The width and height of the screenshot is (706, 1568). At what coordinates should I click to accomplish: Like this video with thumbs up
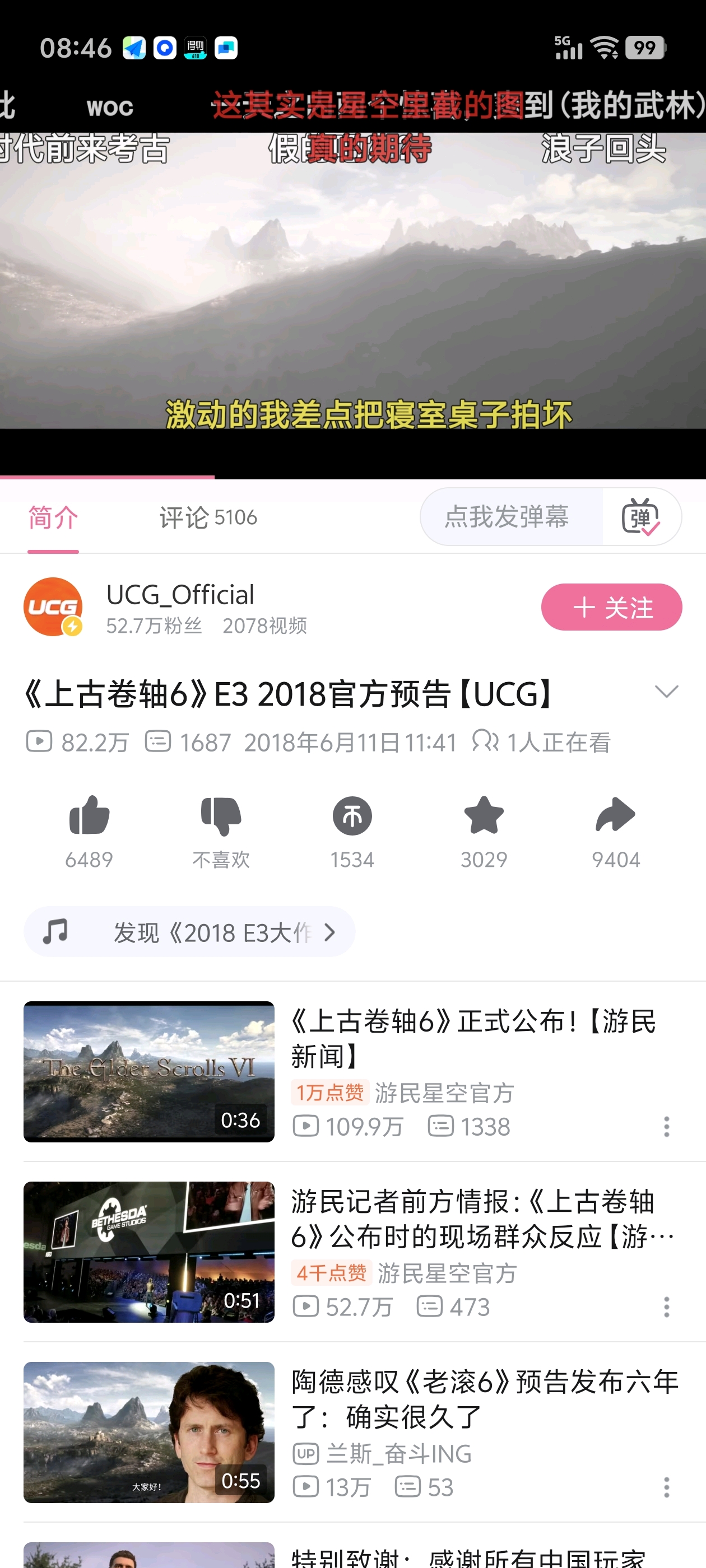[x=89, y=816]
